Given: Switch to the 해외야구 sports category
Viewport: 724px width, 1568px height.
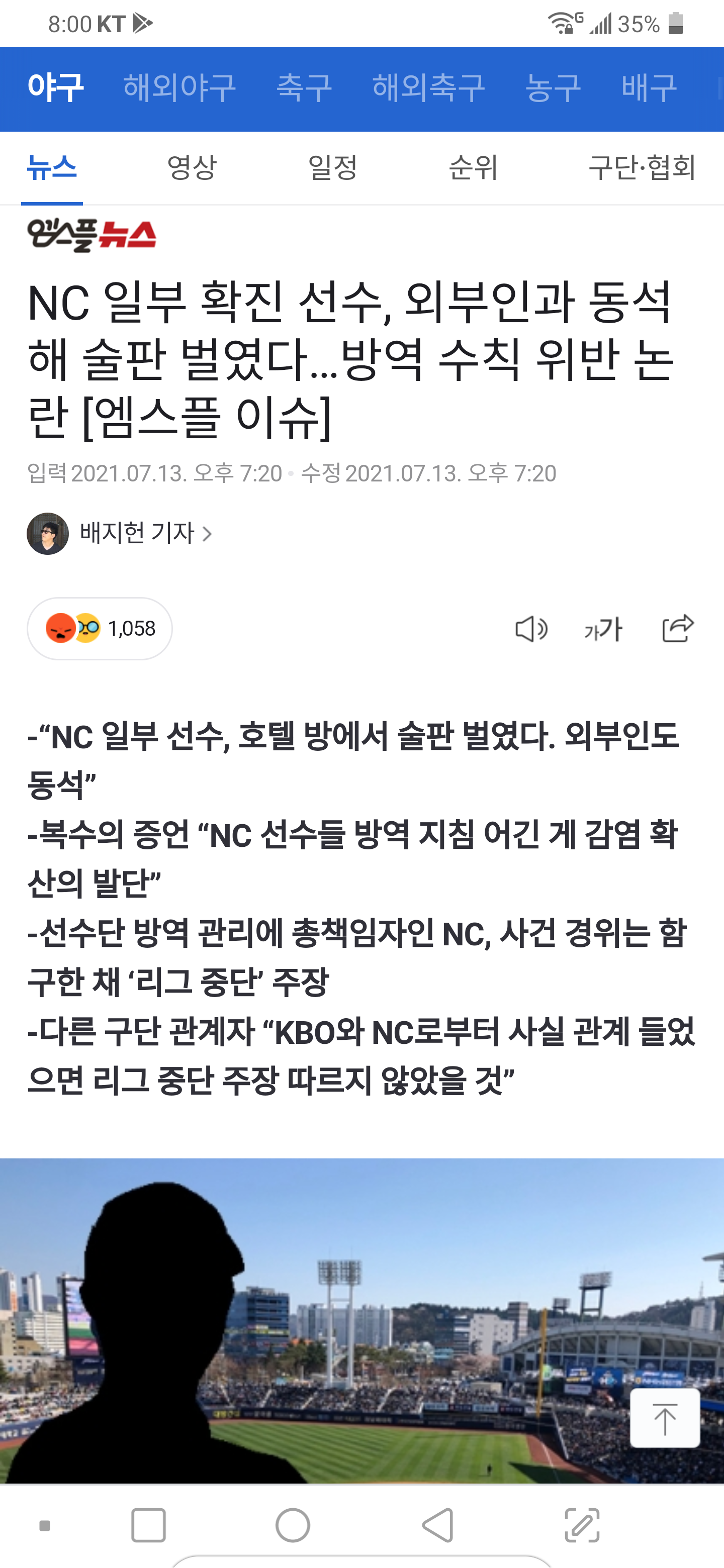Looking at the screenshot, I should pos(179,87).
